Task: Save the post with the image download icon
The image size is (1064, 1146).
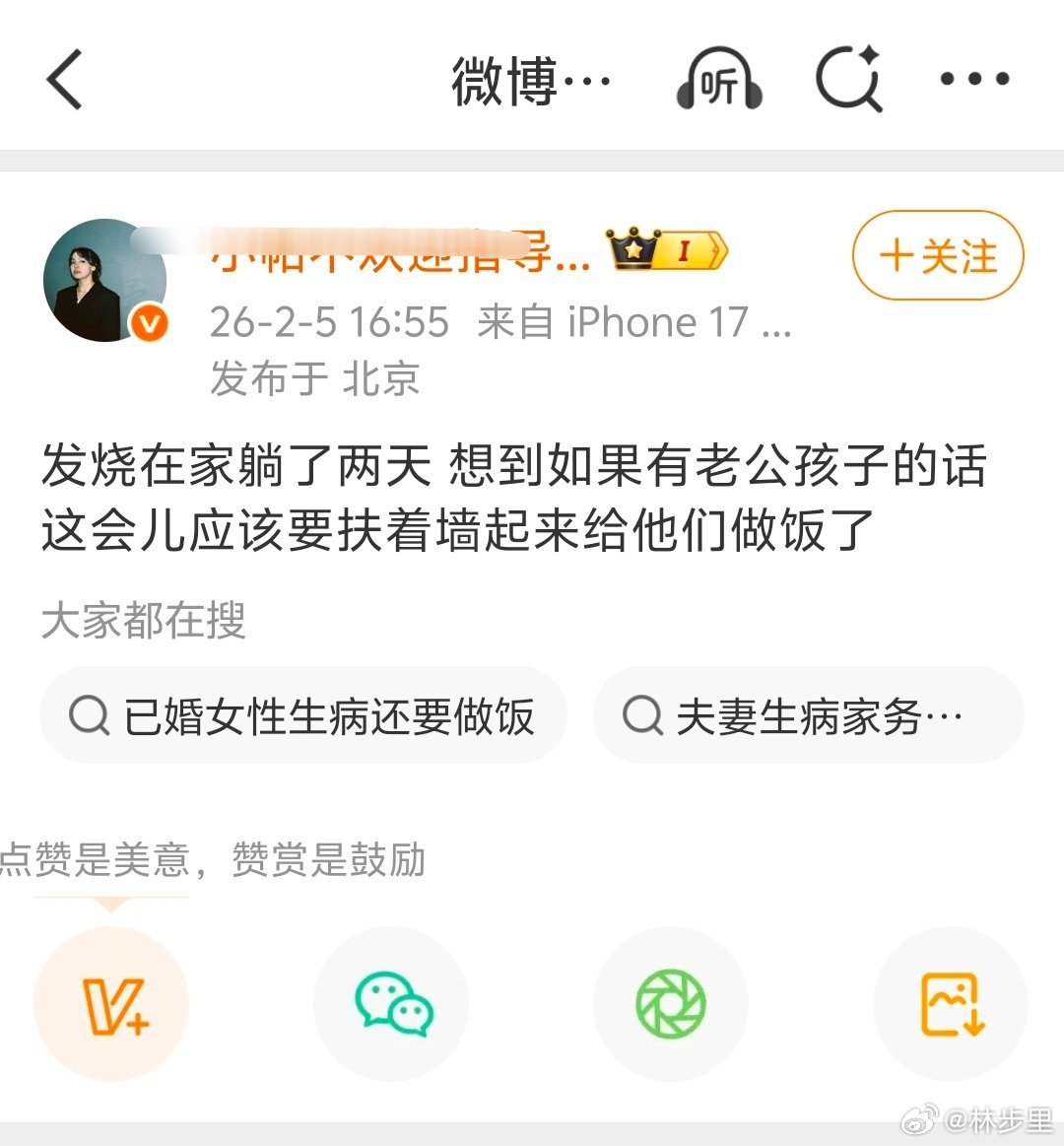Action: tap(950, 1001)
